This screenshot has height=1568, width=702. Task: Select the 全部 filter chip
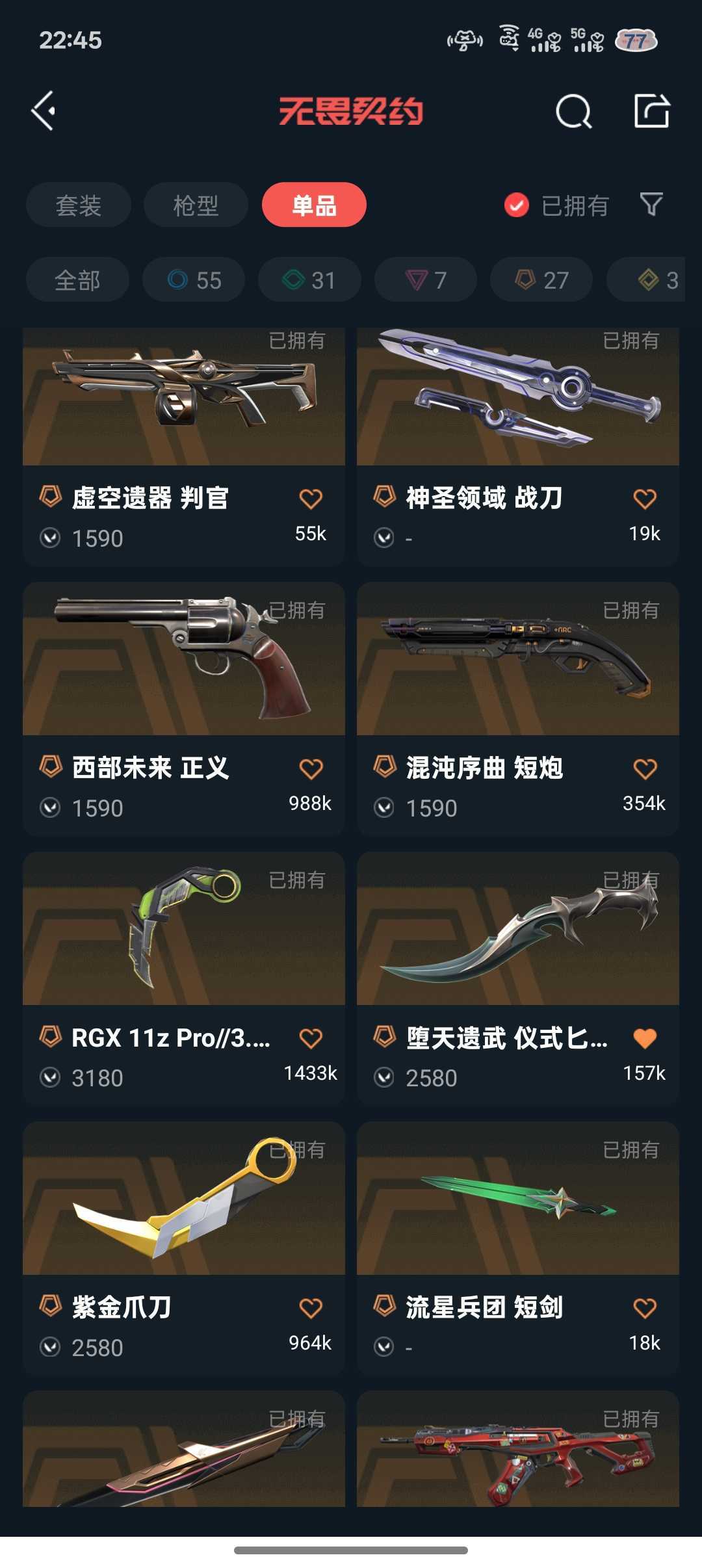pos(77,280)
